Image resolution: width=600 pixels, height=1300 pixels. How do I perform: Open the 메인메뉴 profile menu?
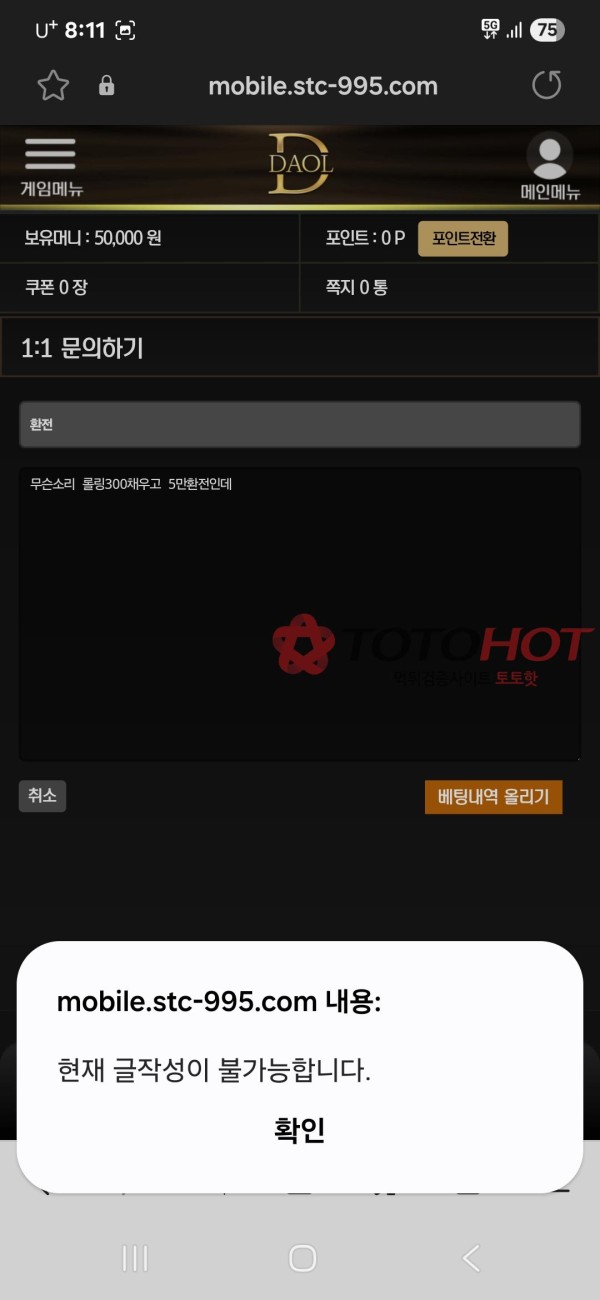point(549,166)
